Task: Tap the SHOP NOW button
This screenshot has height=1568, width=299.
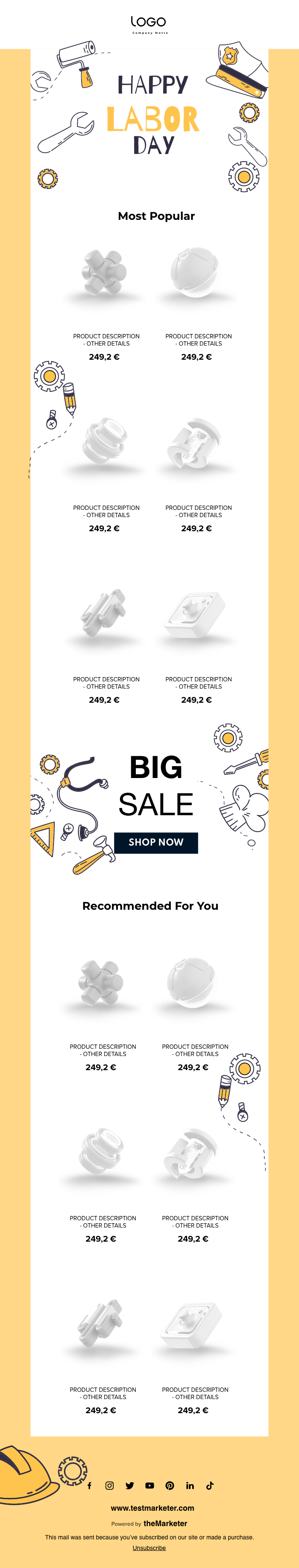Action: [155, 843]
